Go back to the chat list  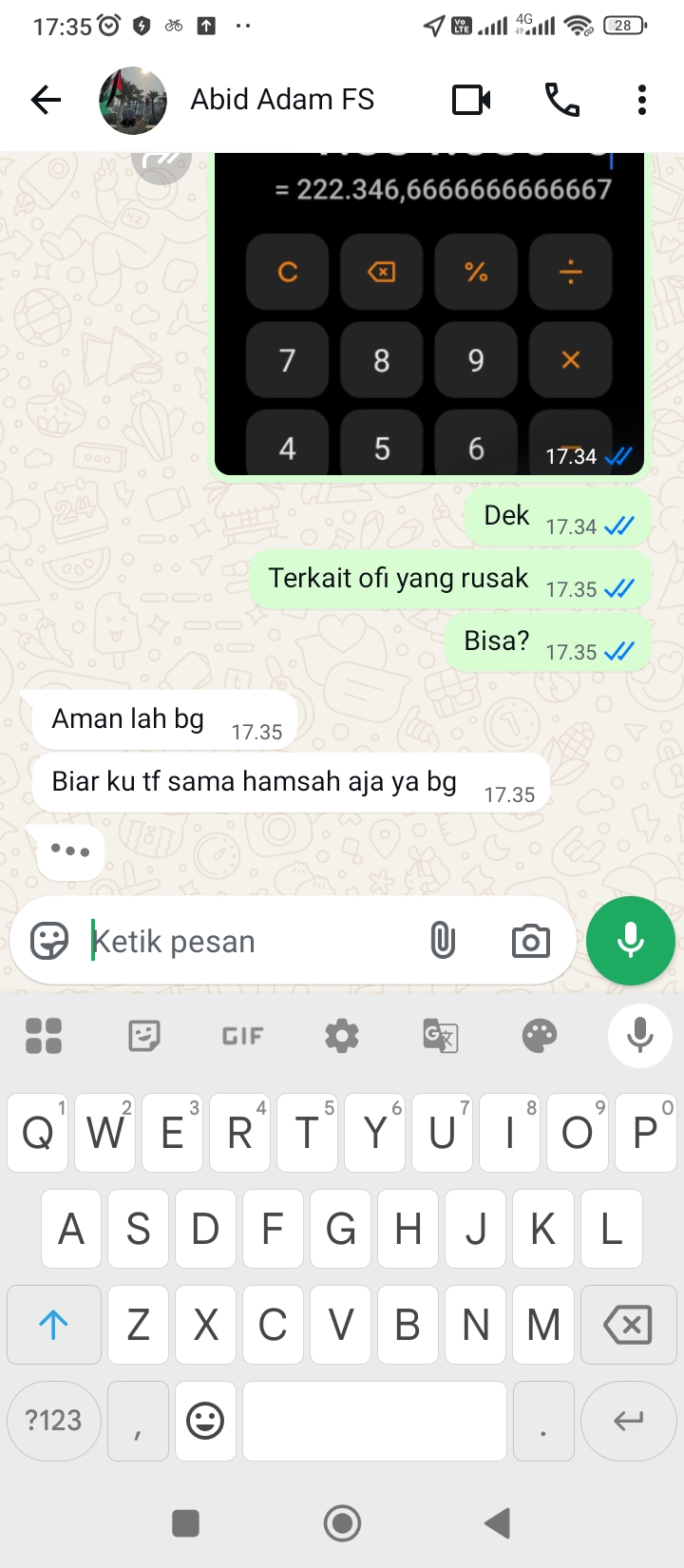pos(46,100)
